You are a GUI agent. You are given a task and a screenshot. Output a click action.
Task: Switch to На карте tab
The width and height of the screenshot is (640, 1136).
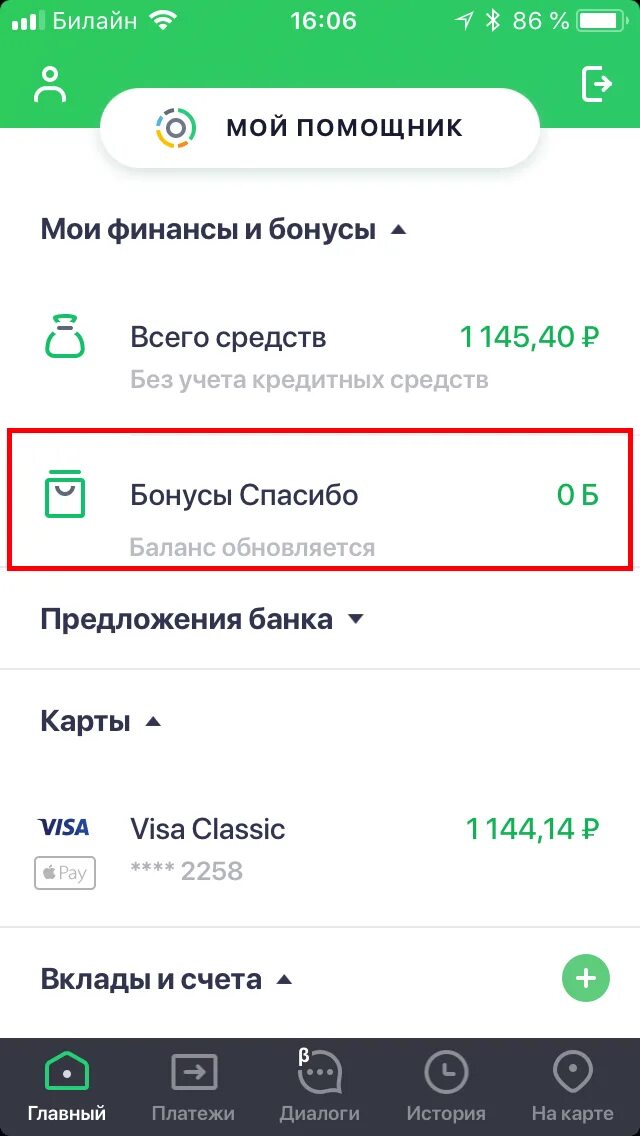pyautogui.click(x=573, y=1087)
